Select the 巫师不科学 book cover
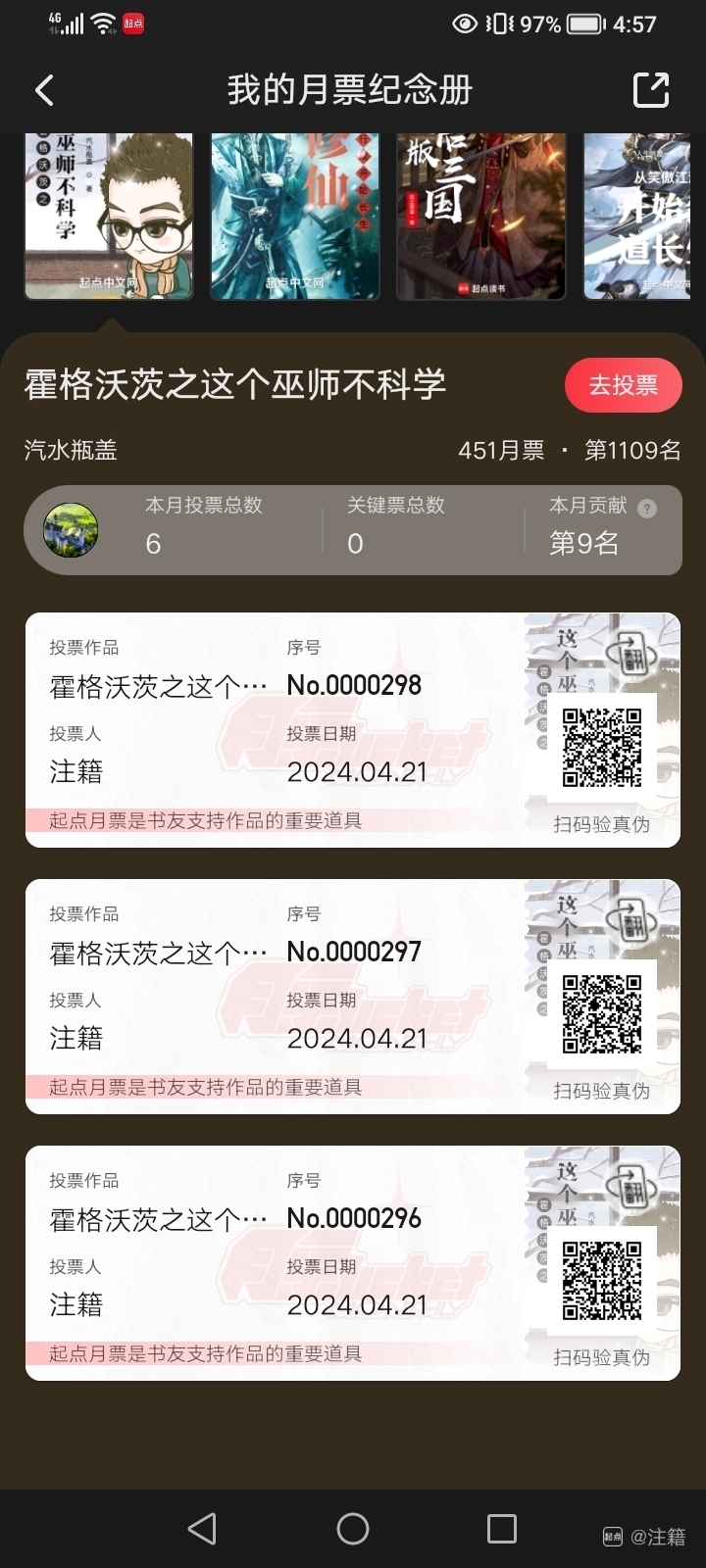 pyautogui.click(x=109, y=216)
